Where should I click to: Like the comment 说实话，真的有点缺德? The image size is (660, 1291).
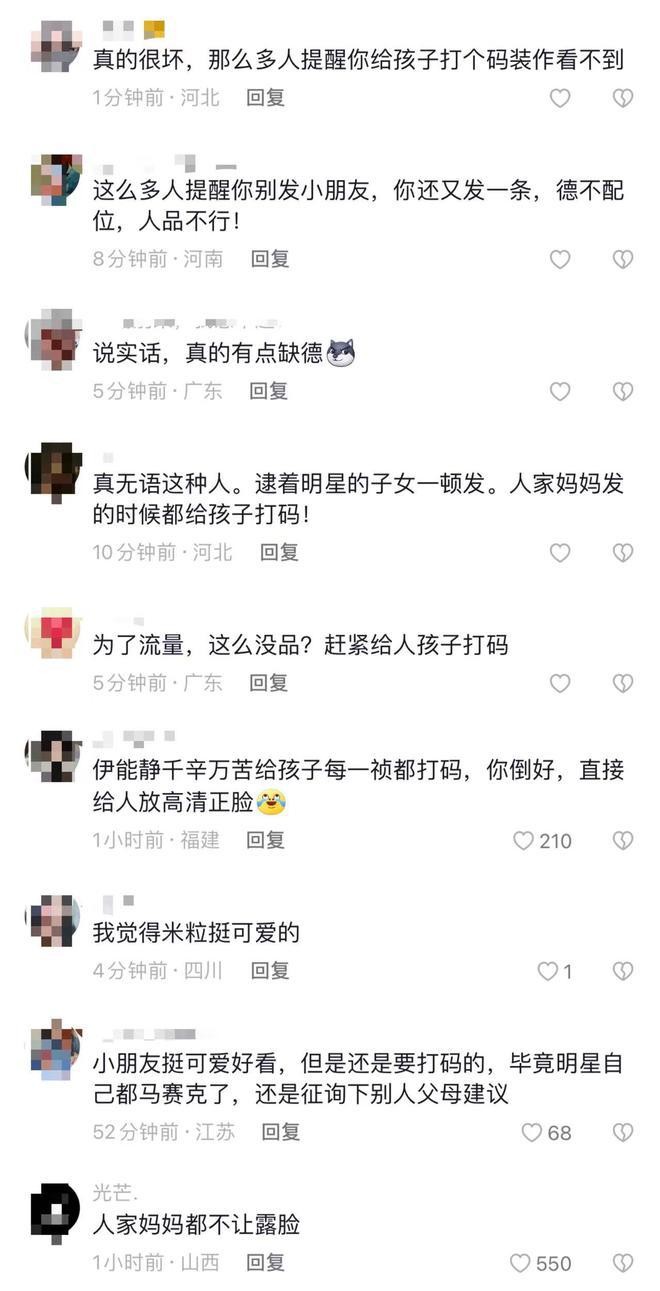tap(560, 391)
